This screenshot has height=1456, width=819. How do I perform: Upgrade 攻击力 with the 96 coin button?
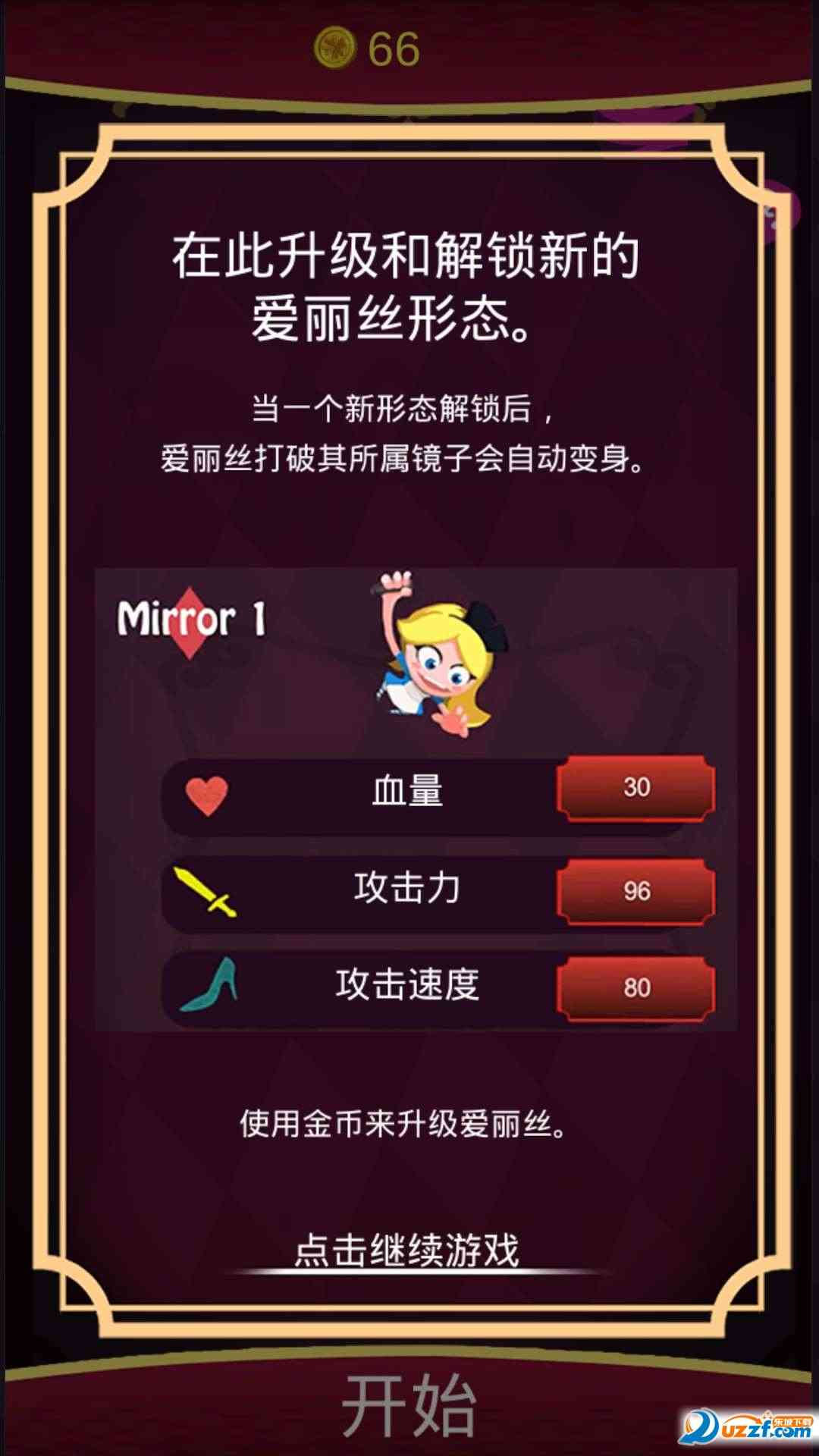point(635,891)
